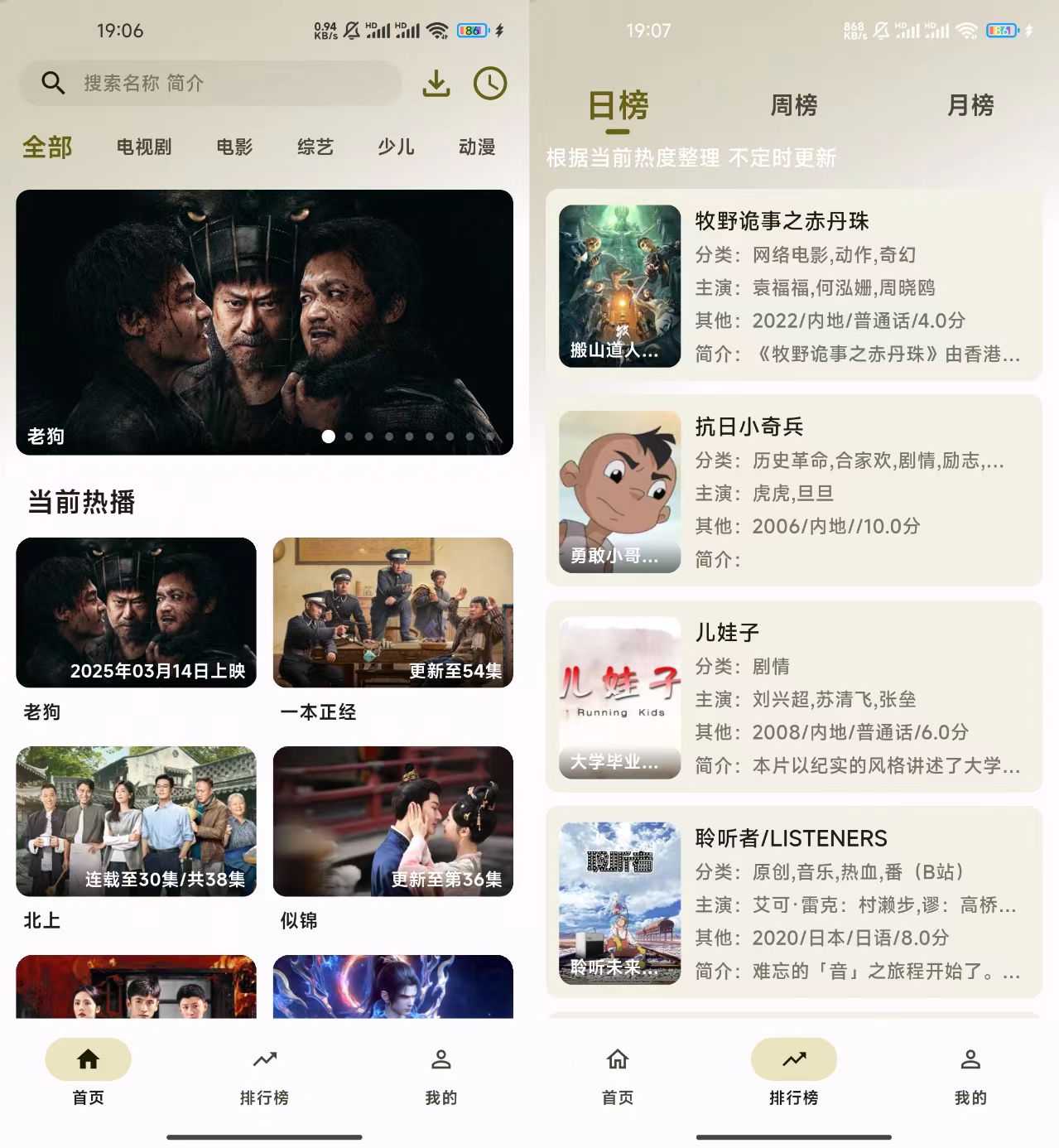Open viewing history via clock icon
This screenshot has width=1059, height=1148.
[x=490, y=83]
